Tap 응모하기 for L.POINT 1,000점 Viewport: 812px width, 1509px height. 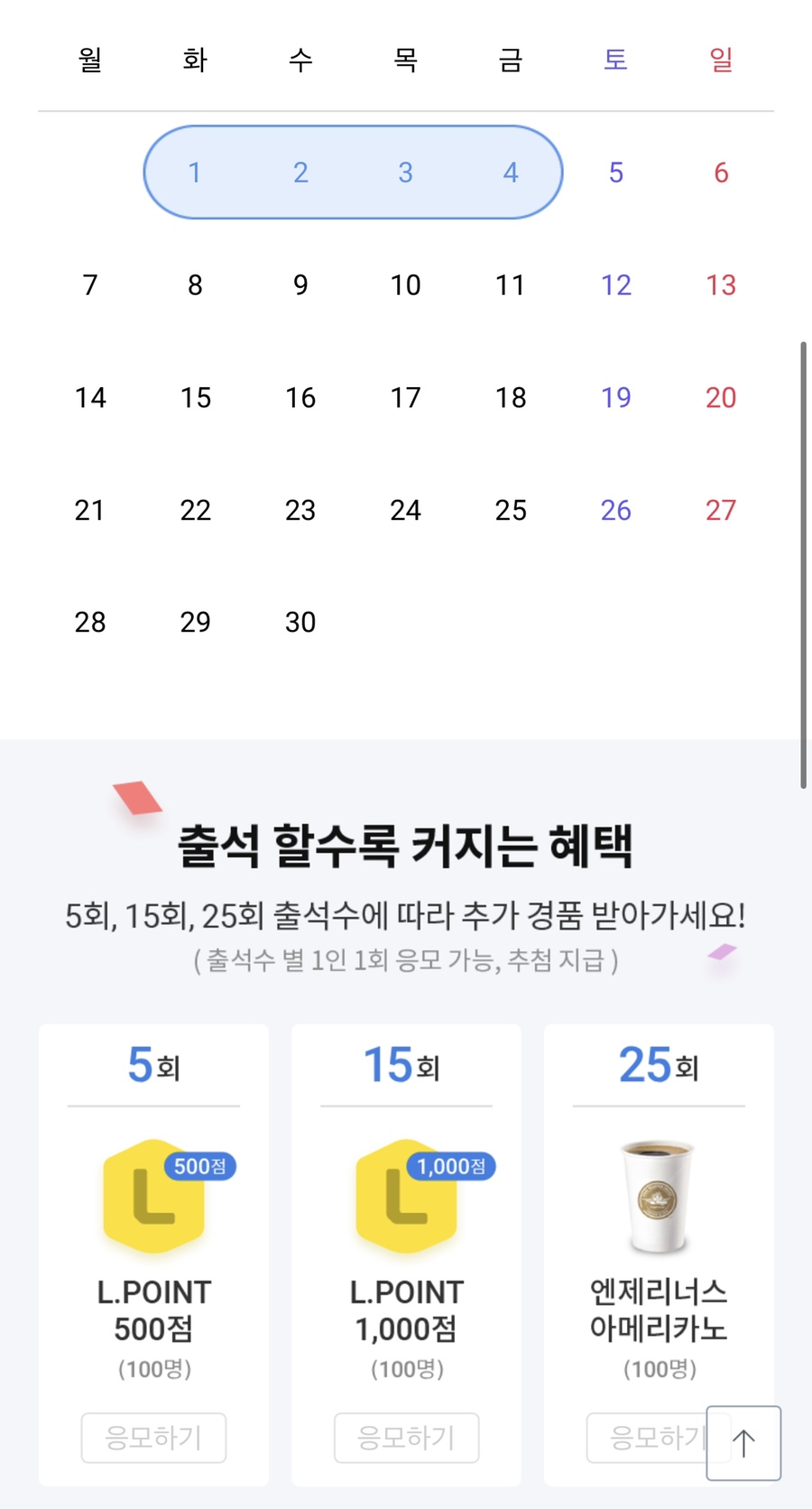[406, 1437]
